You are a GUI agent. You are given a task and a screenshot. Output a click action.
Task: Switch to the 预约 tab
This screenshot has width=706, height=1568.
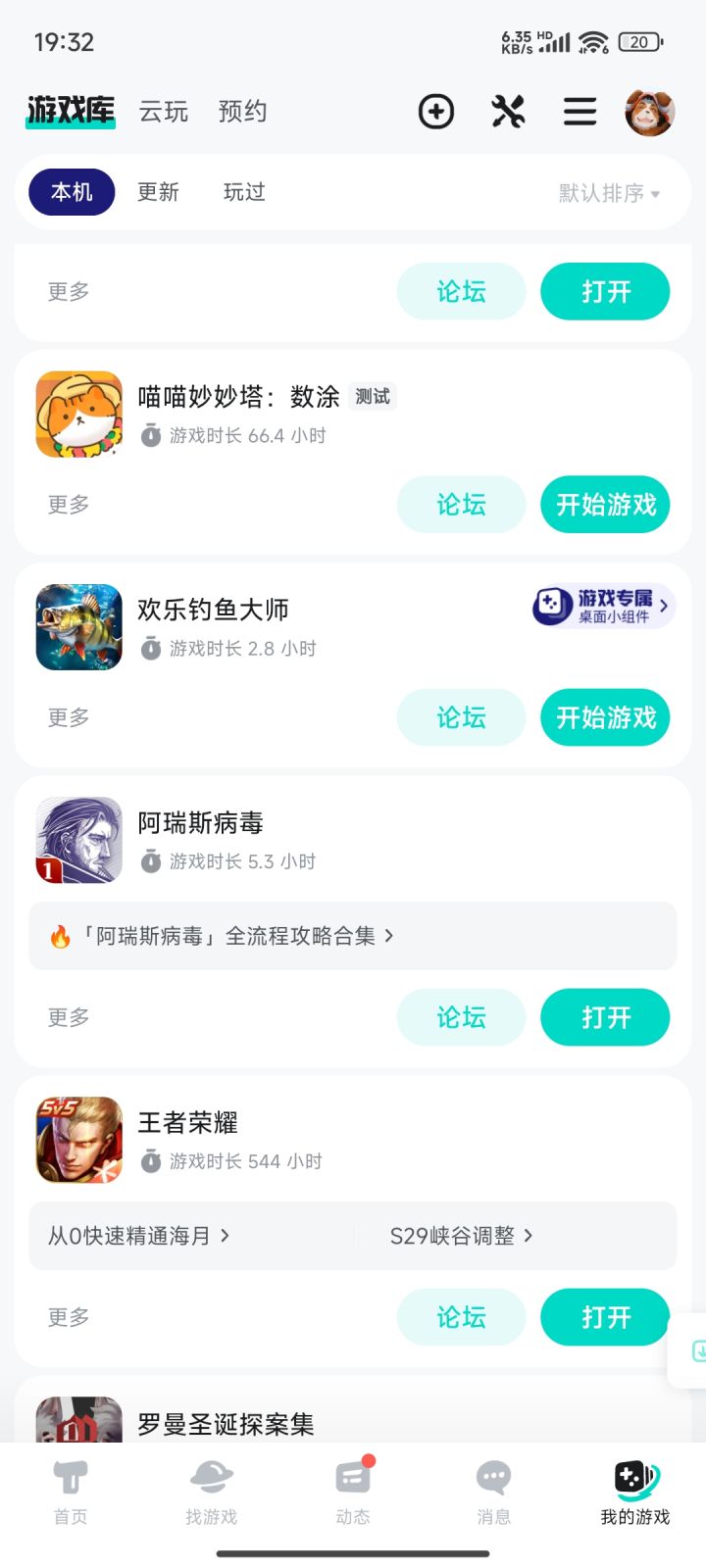242,112
